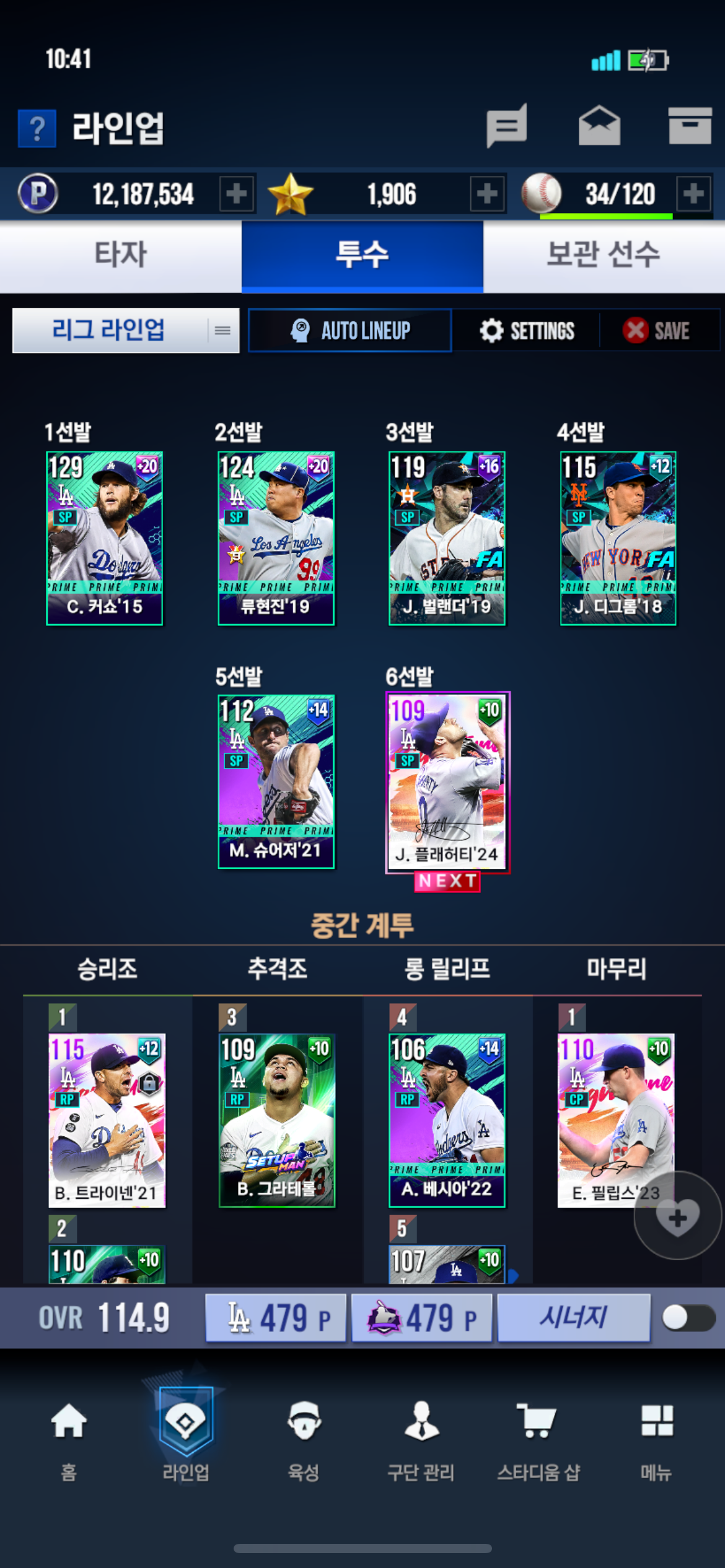Open the chat messages icon
The height and width of the screenshot is (1568, 725).
point(506,126)
